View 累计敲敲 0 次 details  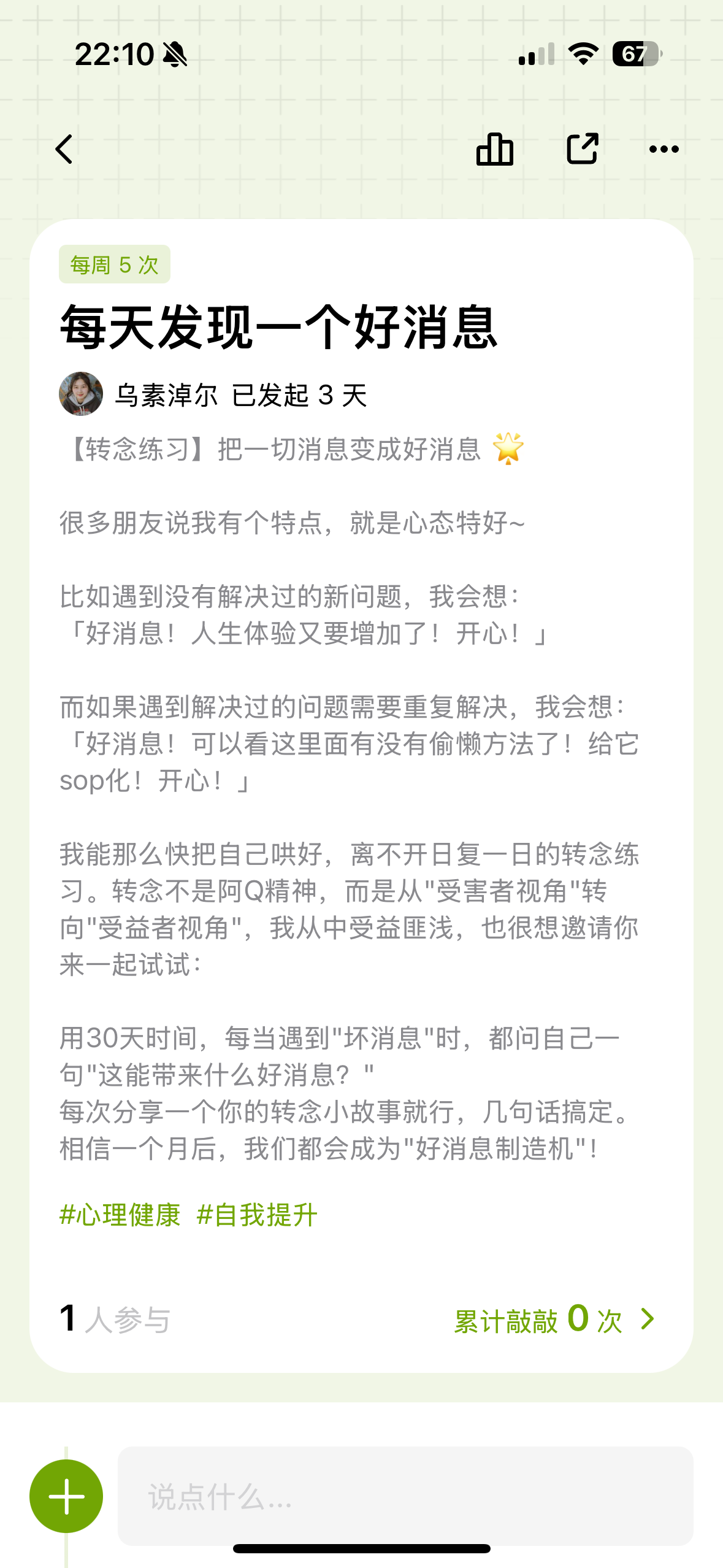coord(555,1319)
